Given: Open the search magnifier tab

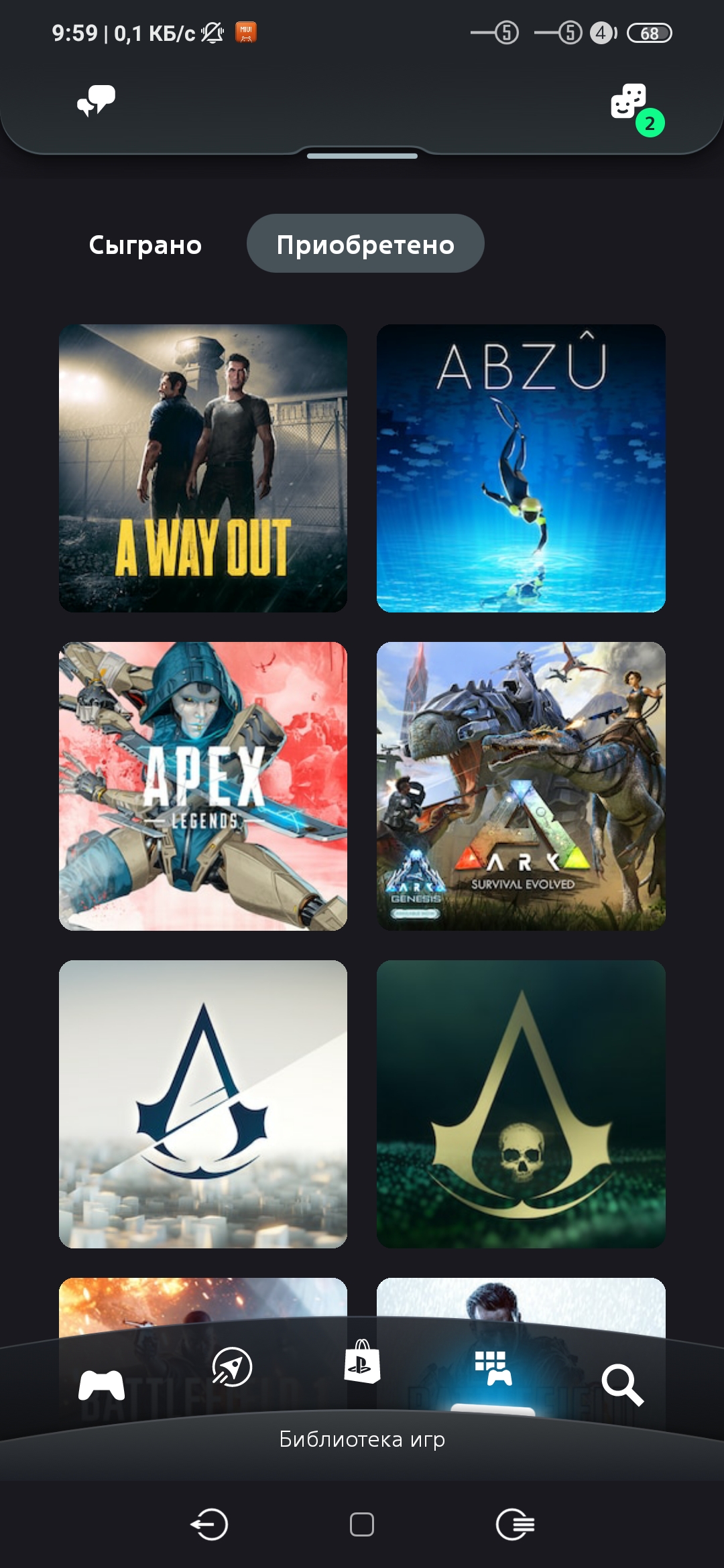Looking at the screenshot, I should pyautogui.click(x=623, y=1384).
